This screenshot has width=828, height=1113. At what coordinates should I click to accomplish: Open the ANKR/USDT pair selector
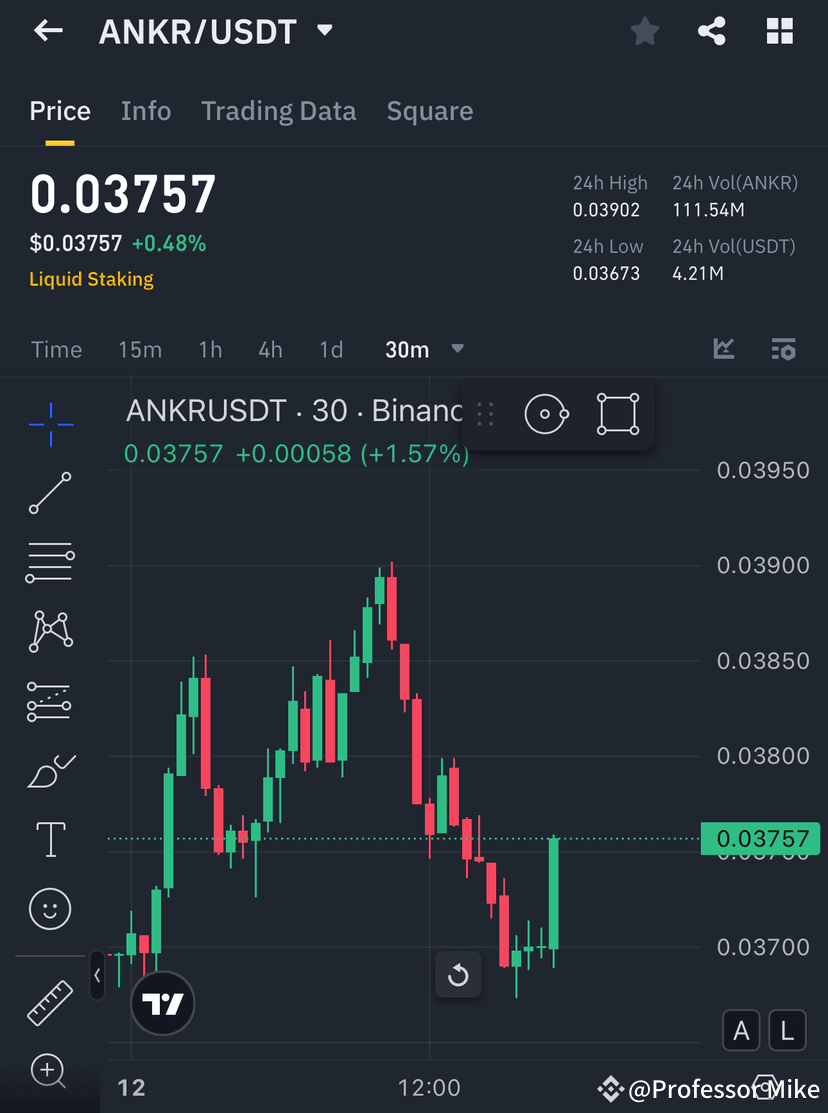[216, 31]
